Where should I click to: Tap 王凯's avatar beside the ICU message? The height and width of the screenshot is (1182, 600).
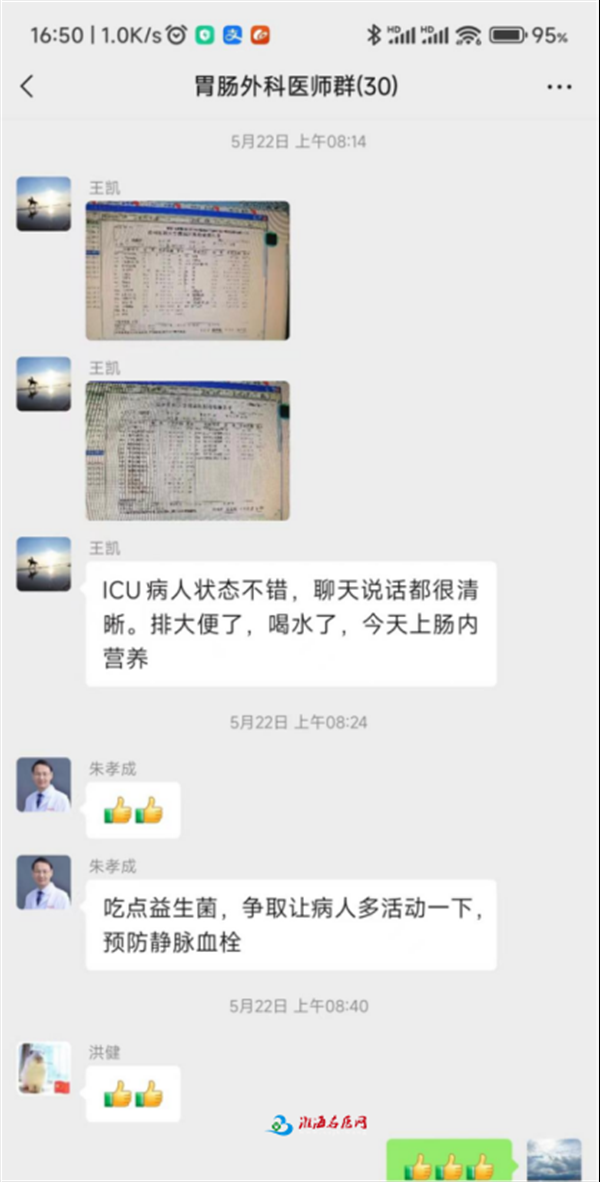[x=44, y=564]
